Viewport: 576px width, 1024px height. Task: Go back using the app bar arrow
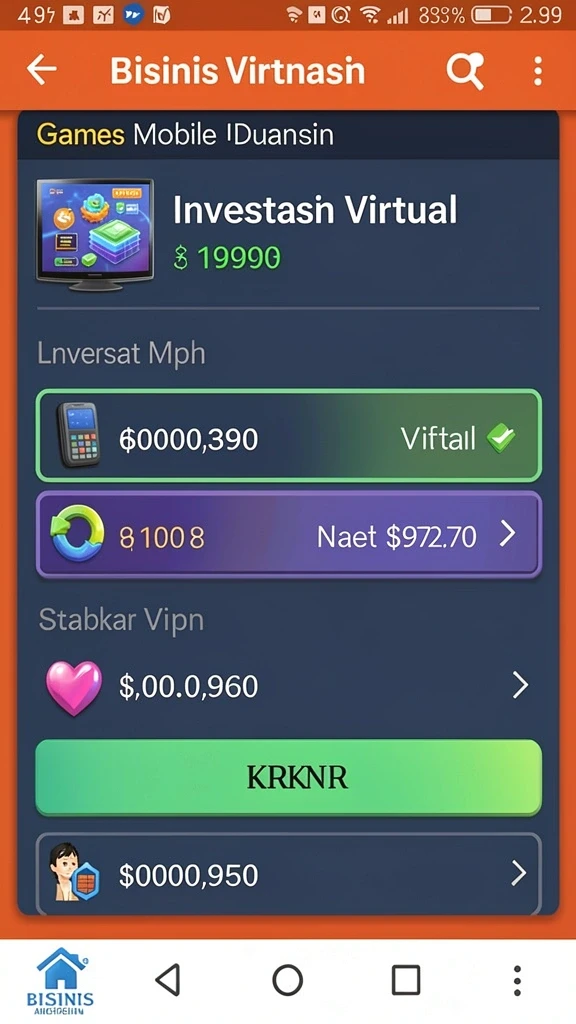pyautogui.click(x=42, y=70)
